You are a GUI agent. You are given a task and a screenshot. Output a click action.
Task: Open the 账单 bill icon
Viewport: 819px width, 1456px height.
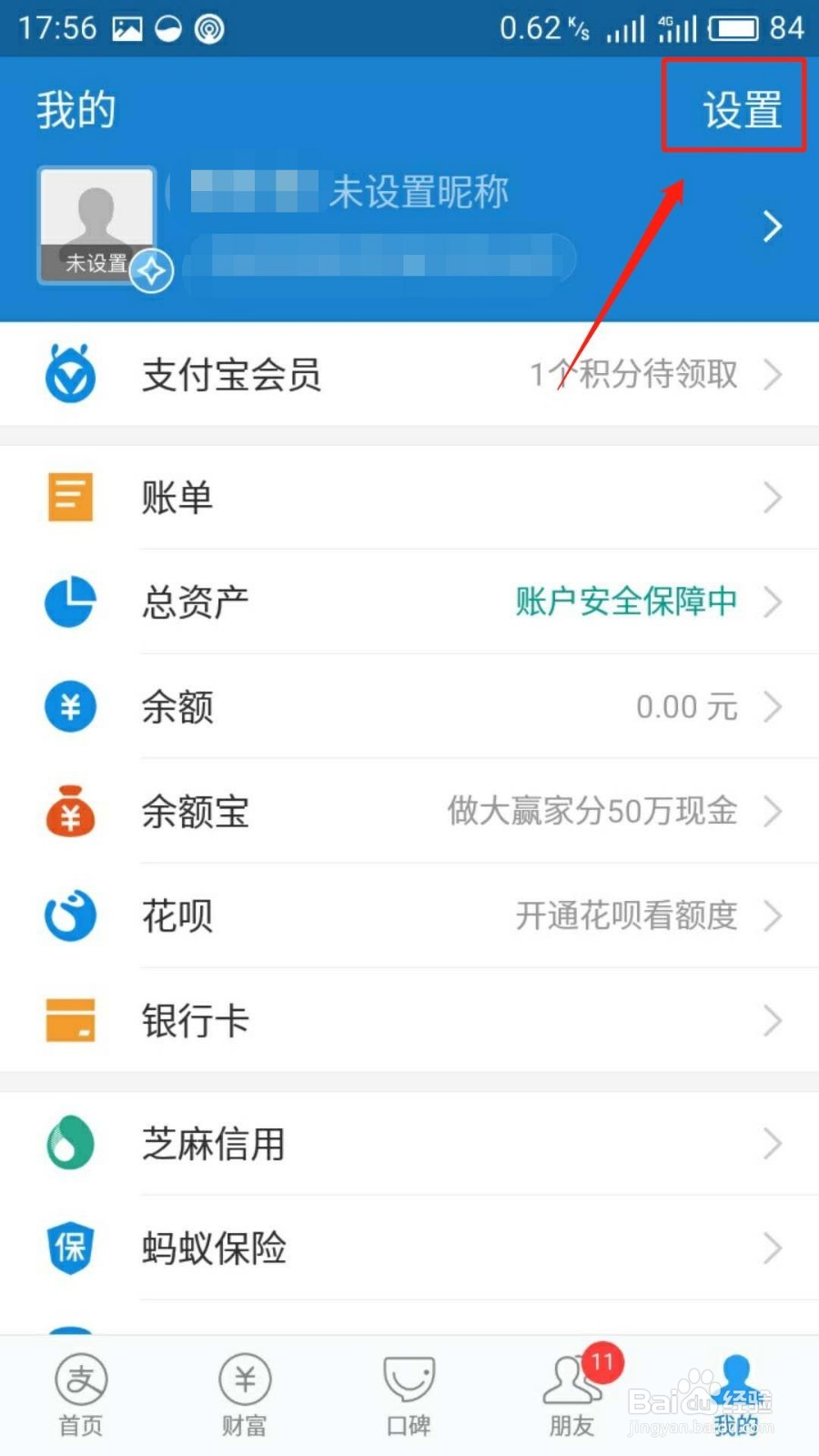[x=69, y=497]
